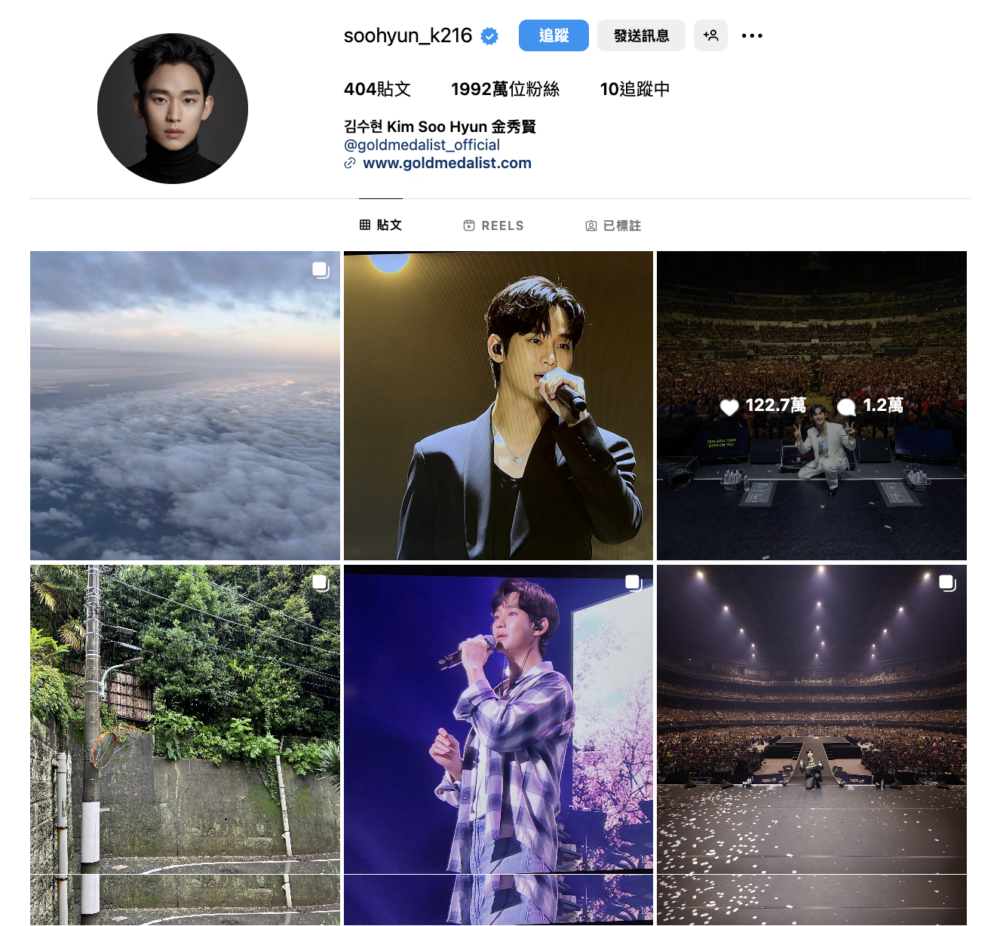Switch to the REELS tab
1000x926 pixels.
[x=493, y=226]
